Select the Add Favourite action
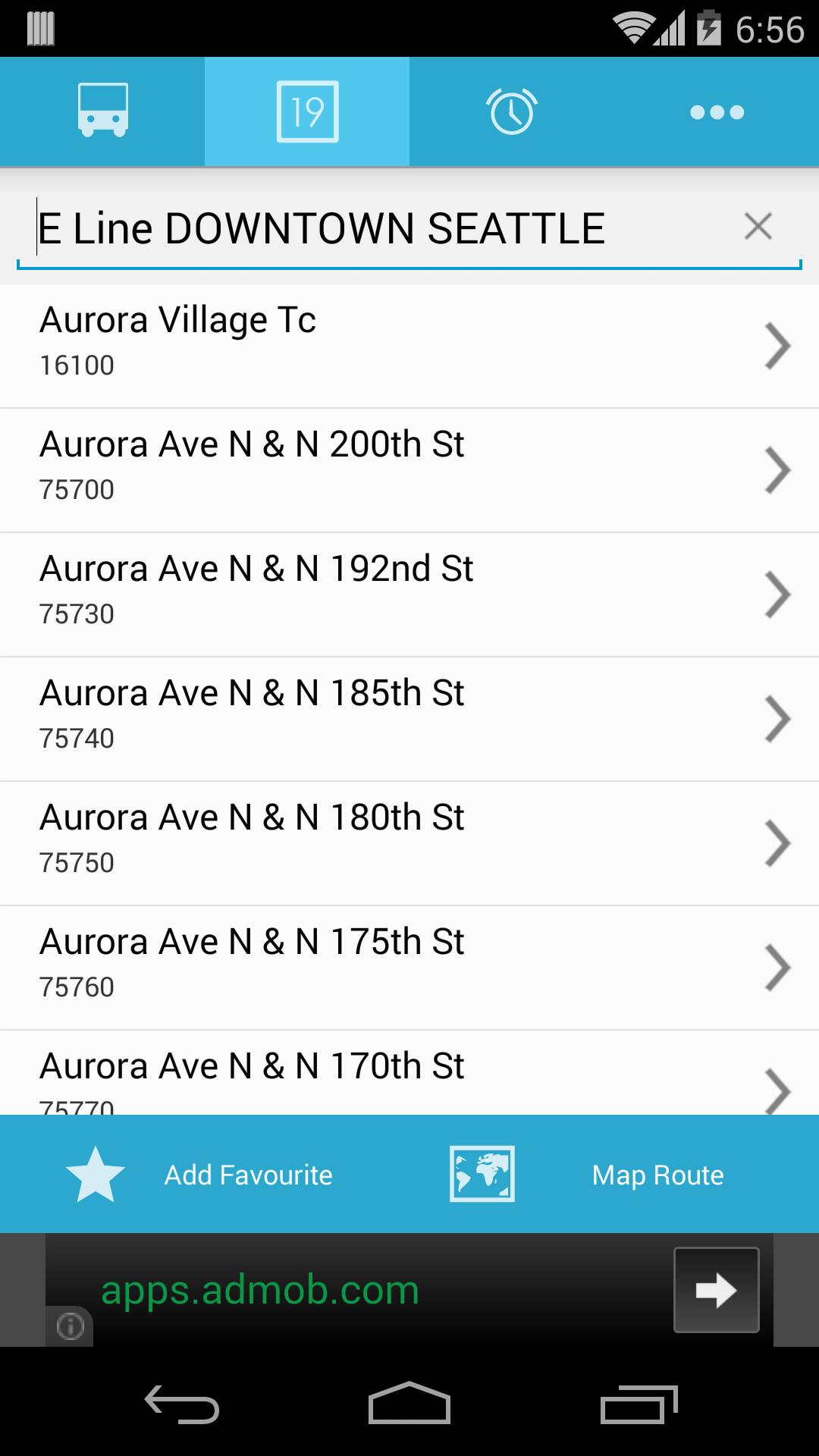The height and width of the screenshot is (1456, 819). pos(248,1174)
